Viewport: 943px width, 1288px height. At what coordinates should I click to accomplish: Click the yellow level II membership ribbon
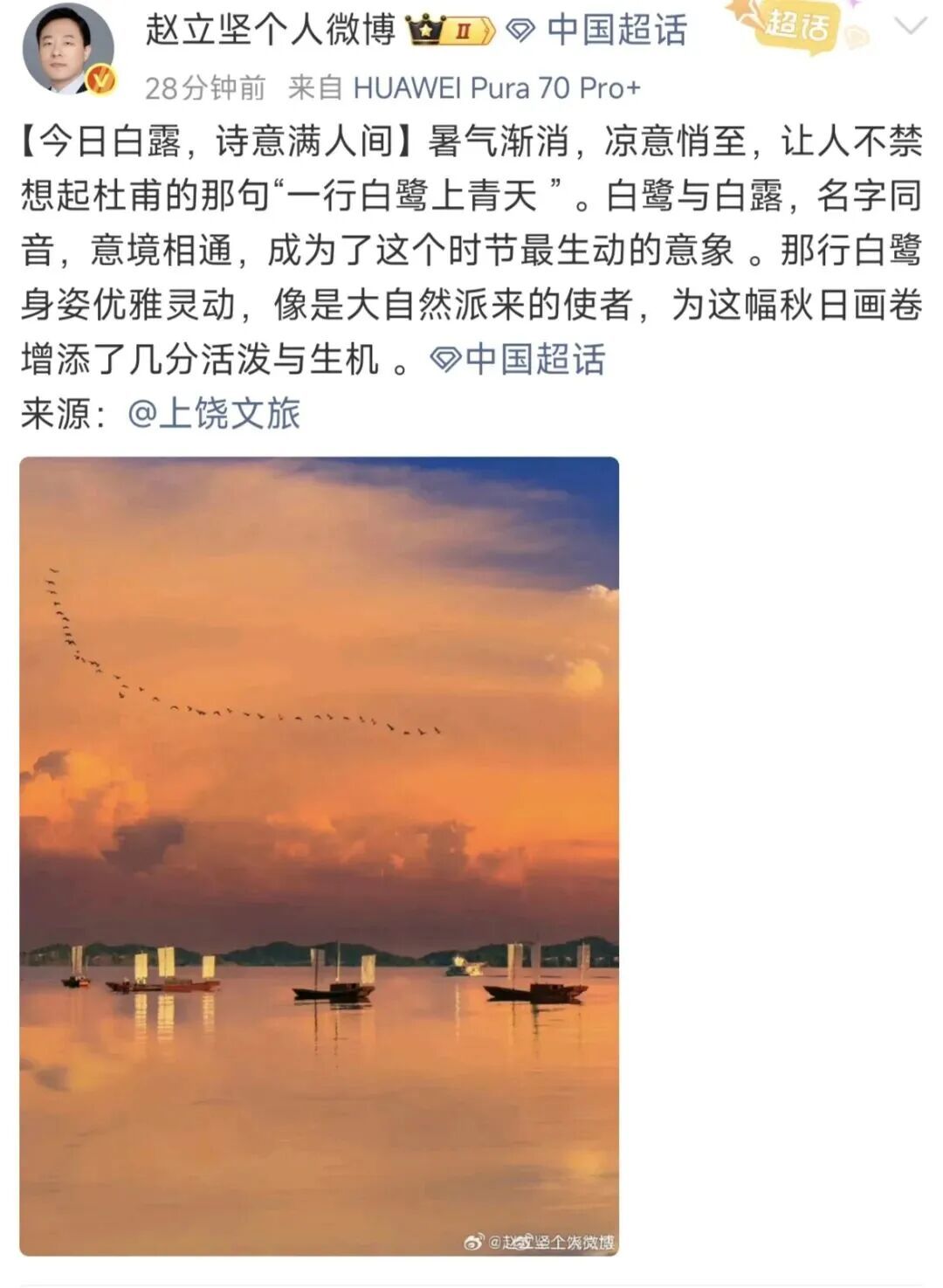(x=465, y=29)
